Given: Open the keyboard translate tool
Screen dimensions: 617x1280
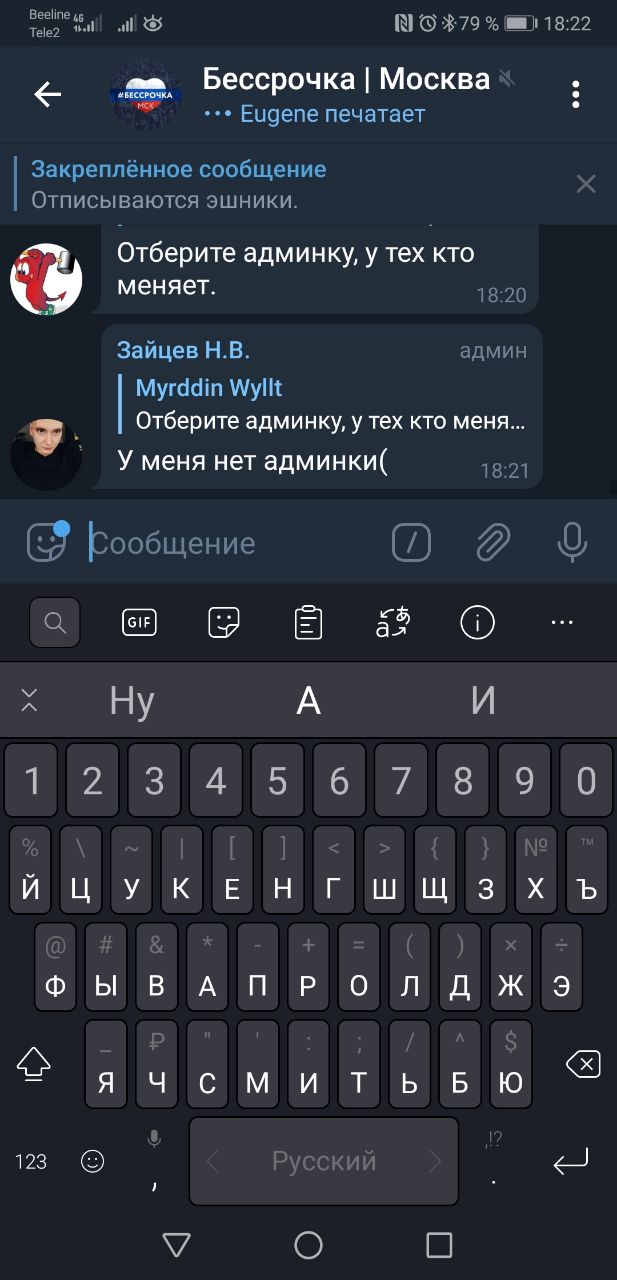Looking at the screenshot, I should click(x=393, y=622).
